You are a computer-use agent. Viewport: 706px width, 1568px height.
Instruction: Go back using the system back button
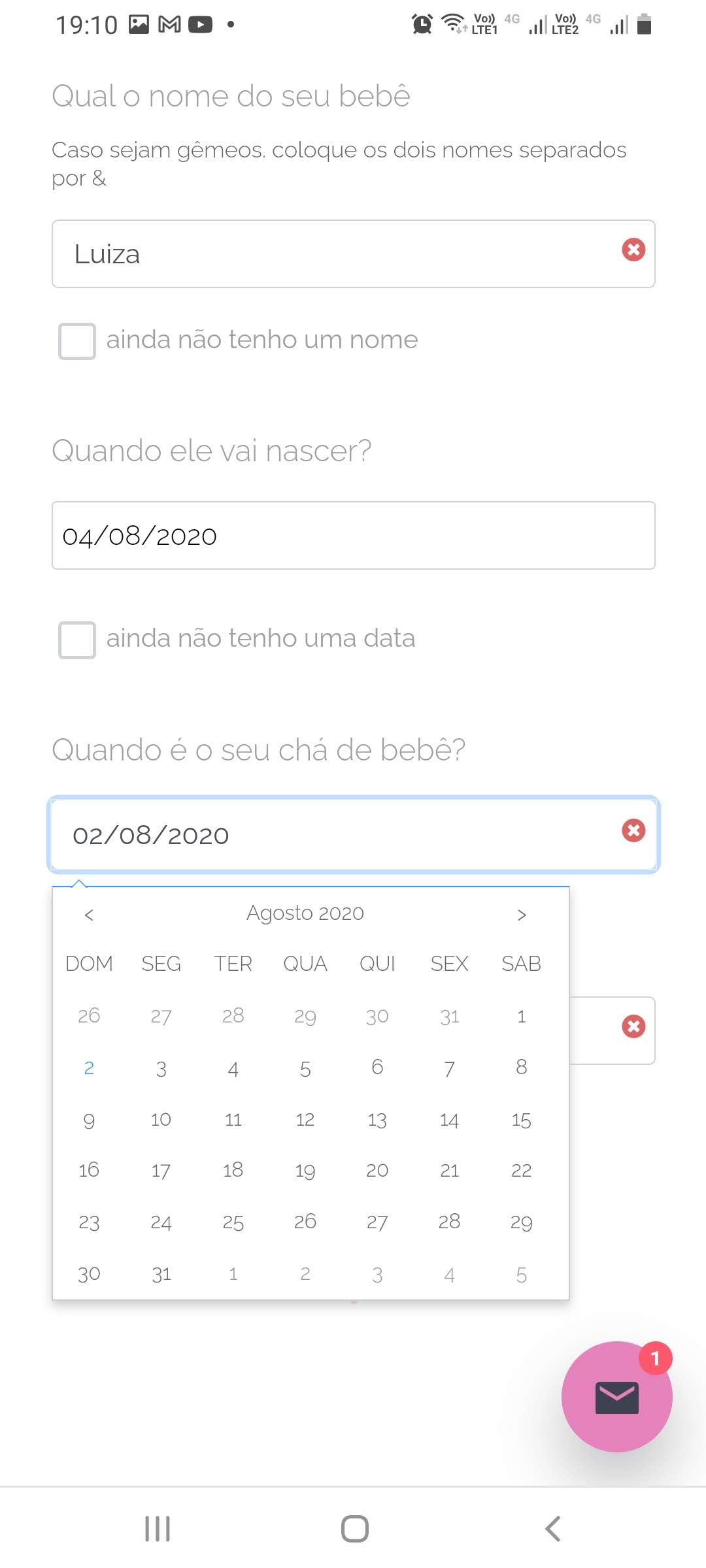click(553, 1529)
